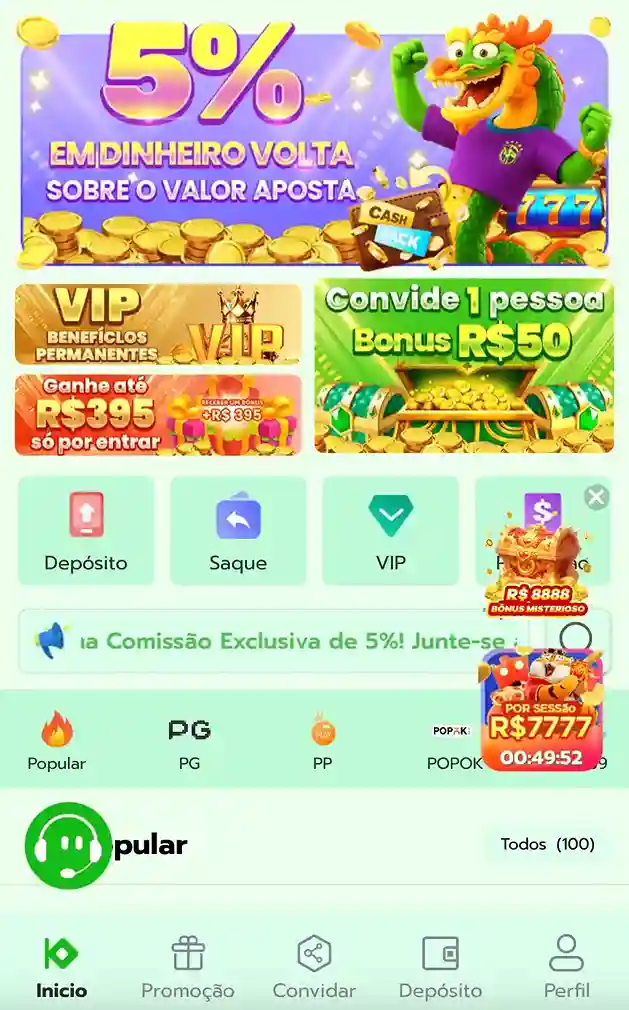Screen dimensions: 629x1010
Task: Open the Saque withdrawal shortcut
Action: click(238, 531)
